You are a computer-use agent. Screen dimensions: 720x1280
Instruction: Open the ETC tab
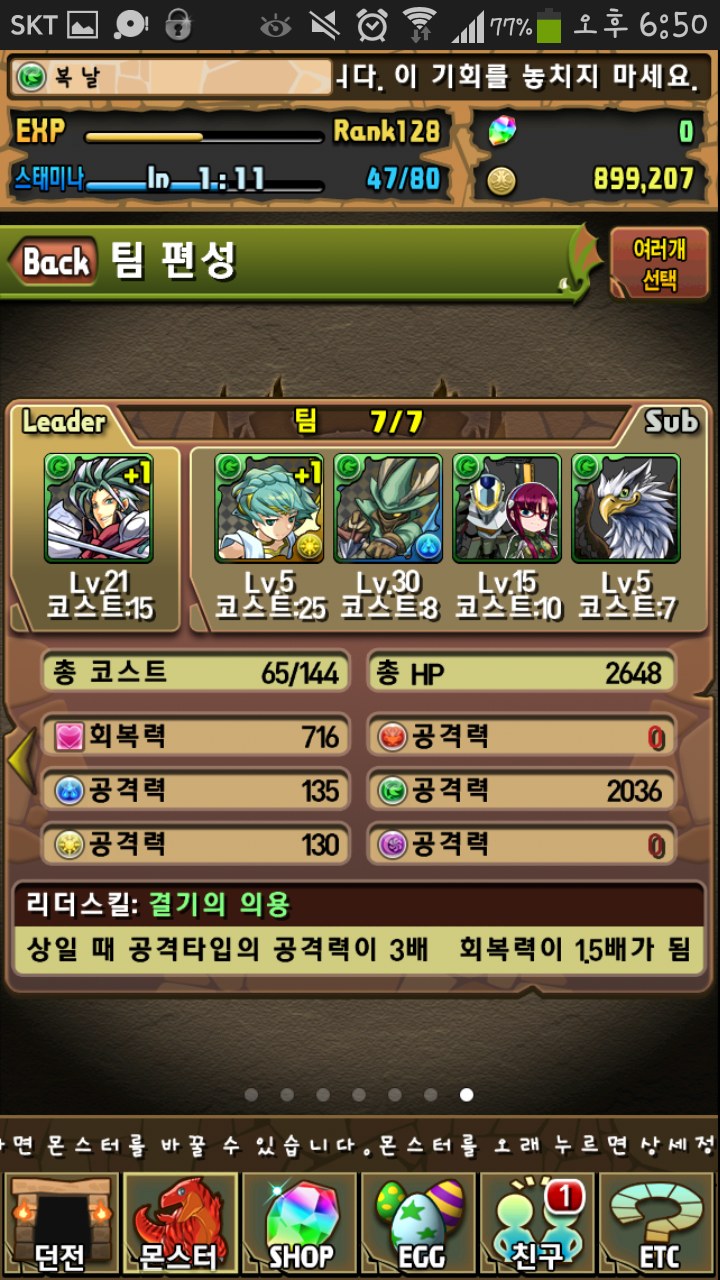660,1224
